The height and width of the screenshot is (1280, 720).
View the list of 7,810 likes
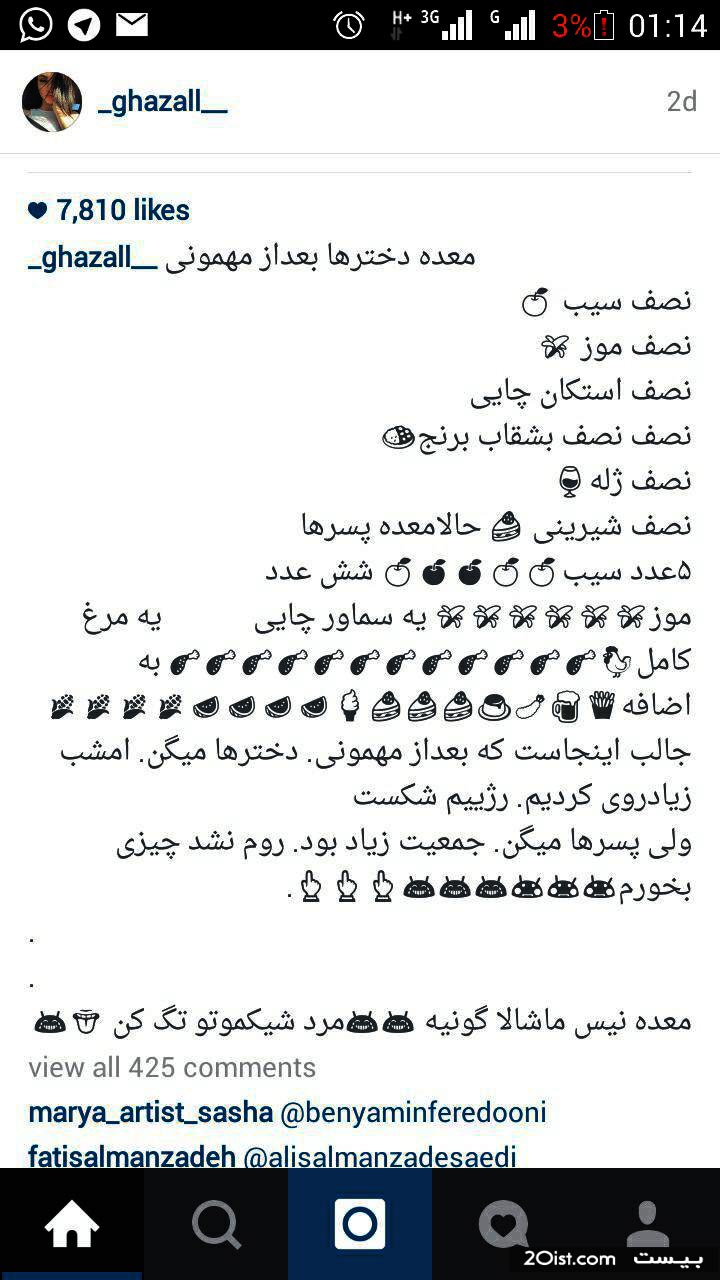[109, 210]
